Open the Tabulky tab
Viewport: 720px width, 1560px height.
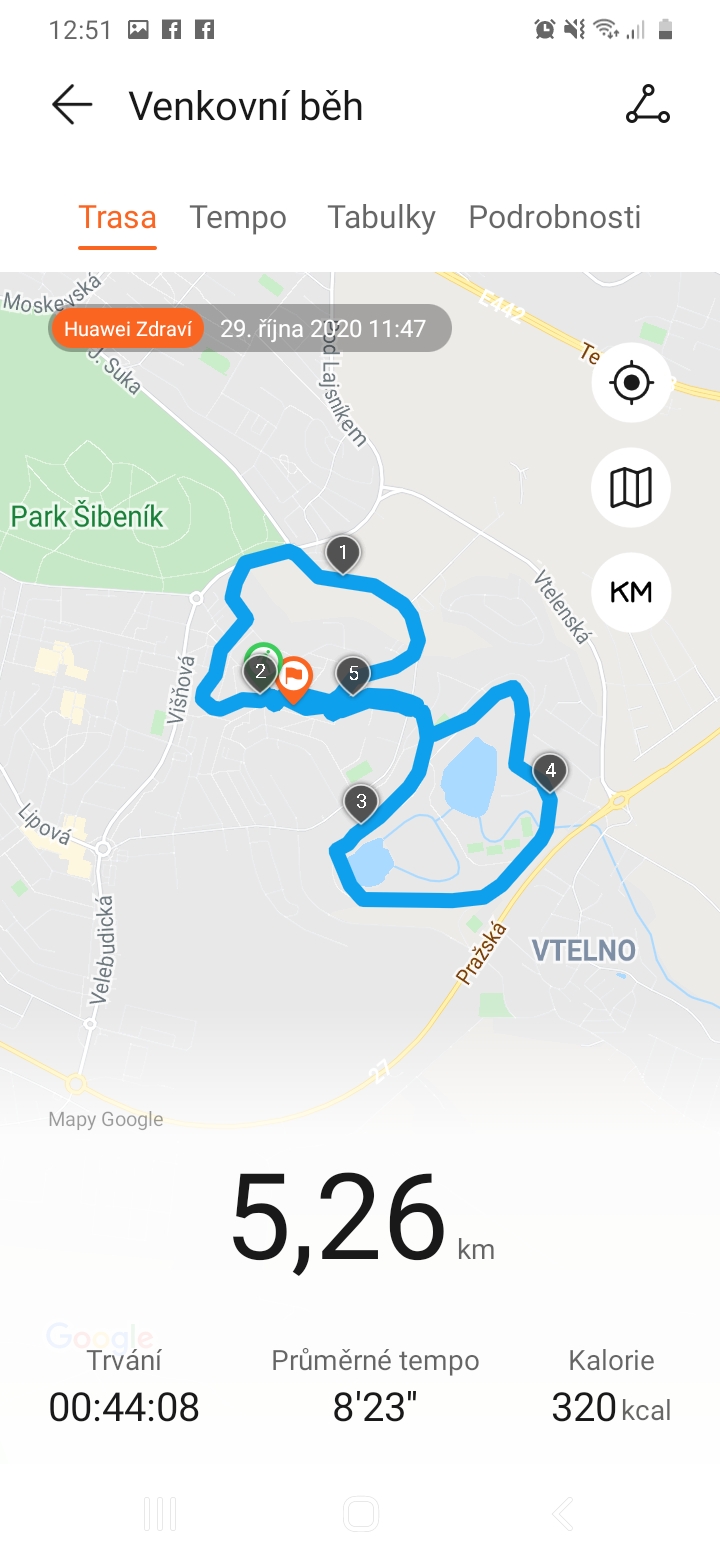382,217
